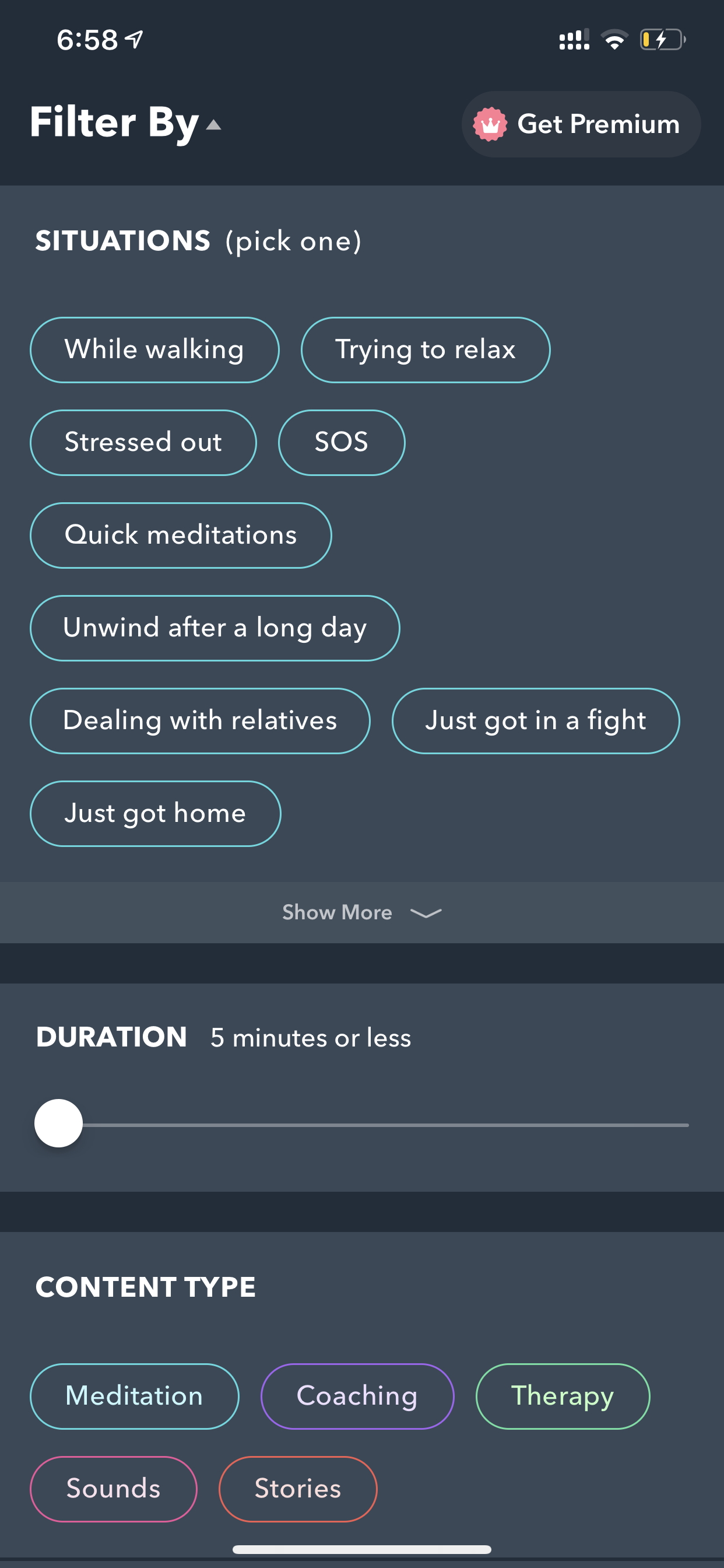Image resolution: width=724 pixels, height=1568 pixels.
Task: Tap the duration slider handle
Action: tap(58, 1123)
